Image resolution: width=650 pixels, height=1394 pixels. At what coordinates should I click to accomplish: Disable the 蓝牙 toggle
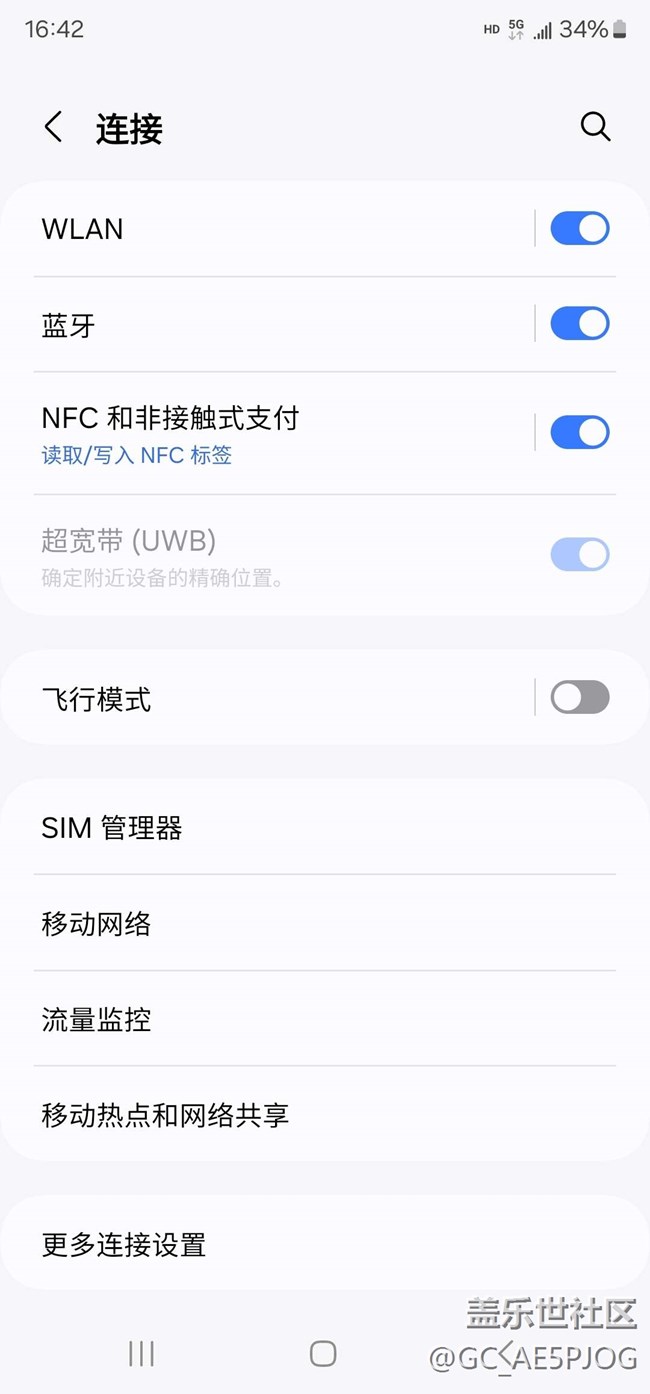coord(580,324)
